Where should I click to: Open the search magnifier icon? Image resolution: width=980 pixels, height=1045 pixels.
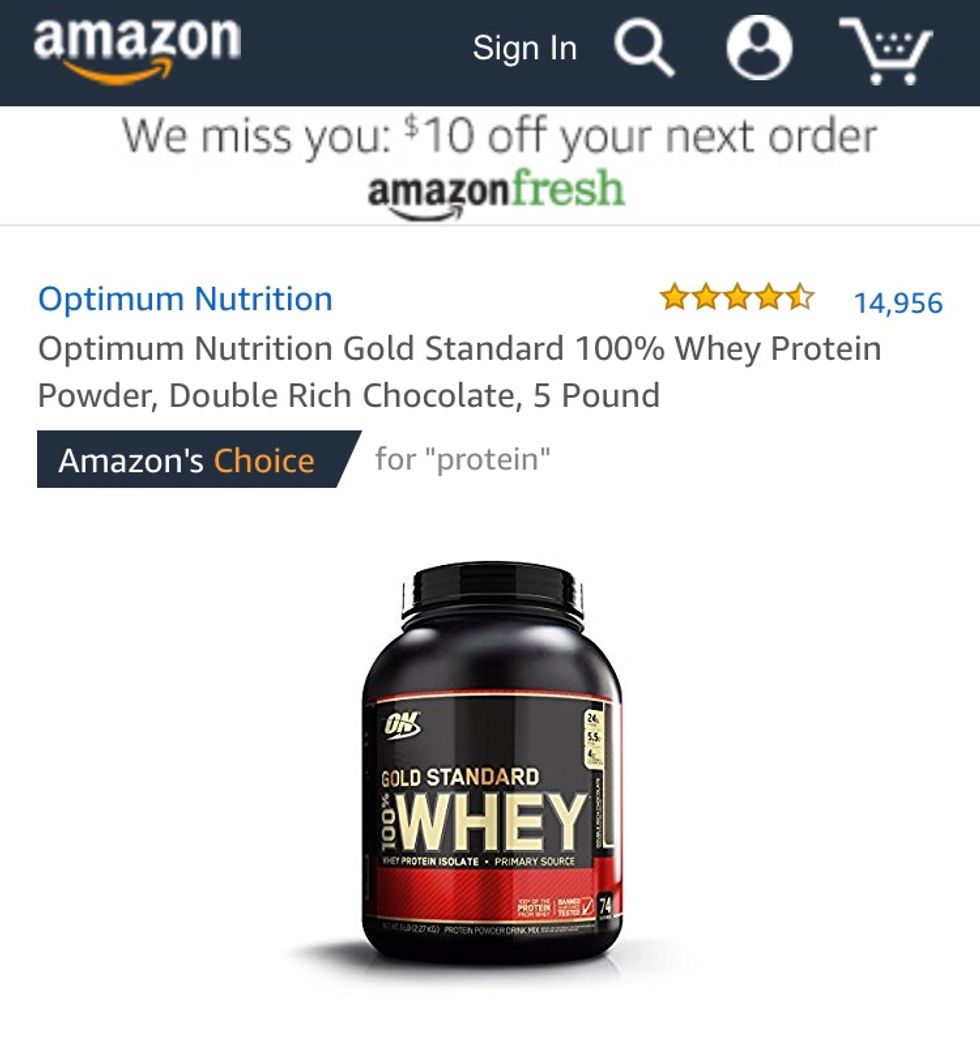644,49
